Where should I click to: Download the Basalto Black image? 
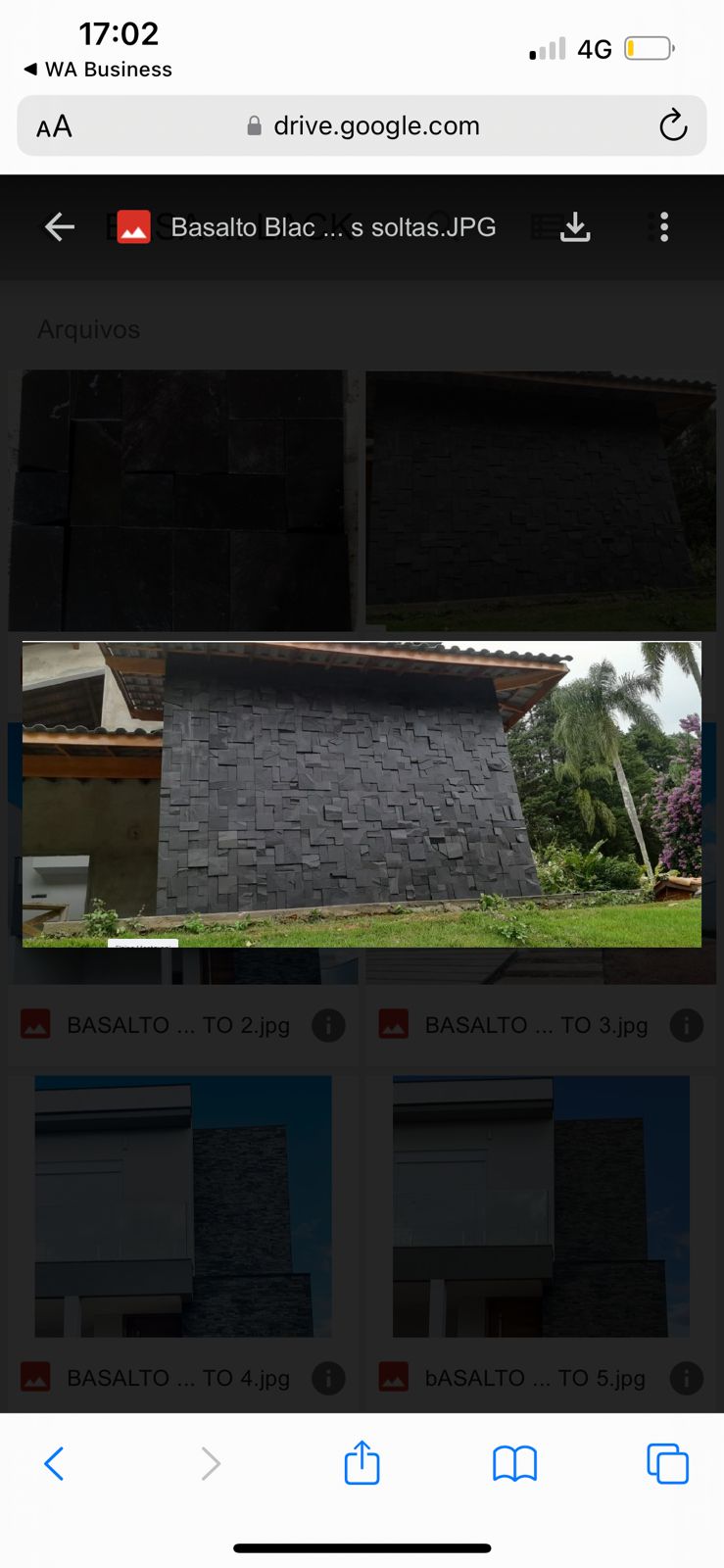[x=575, y=227]
